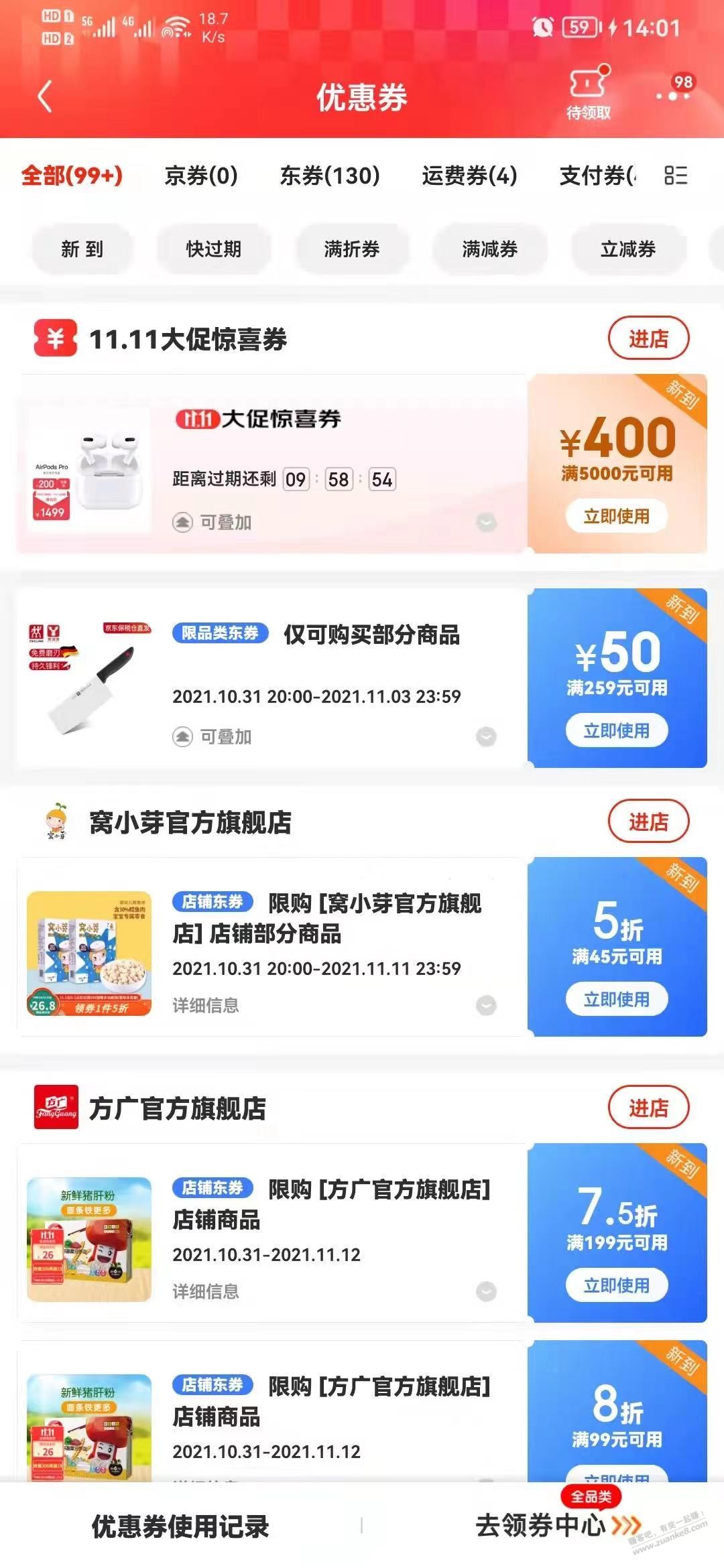Expand details of the ¥50 coupon
Viewport: 724px width, 1568px height.
coord(486,736)
